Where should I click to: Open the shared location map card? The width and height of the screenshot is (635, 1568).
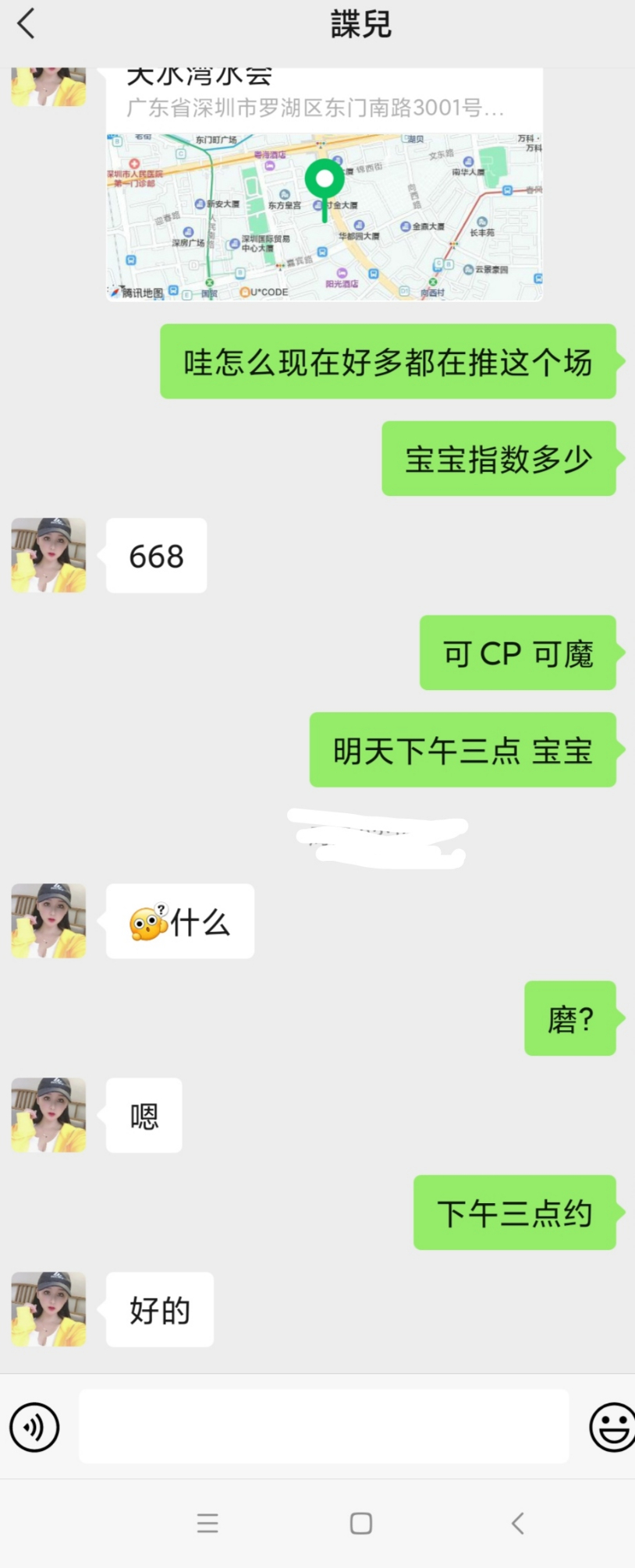coord(325,203)
